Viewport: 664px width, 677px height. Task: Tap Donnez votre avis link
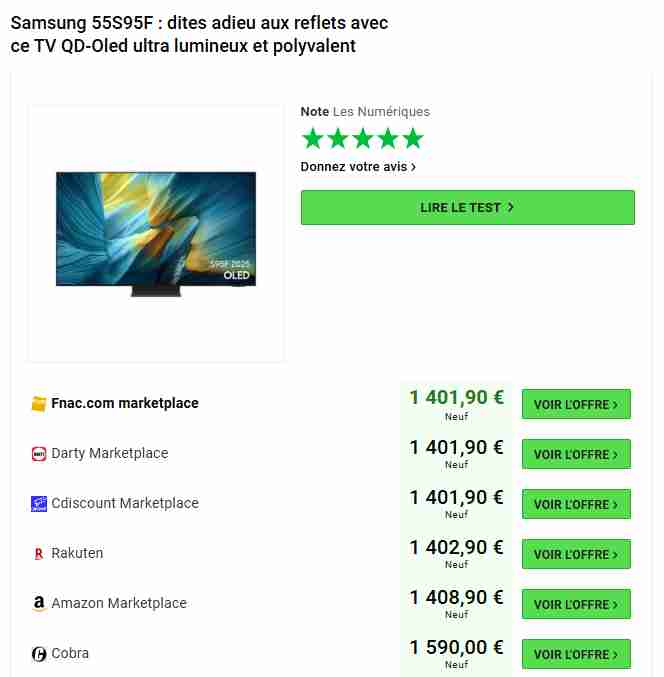[358, 167]
